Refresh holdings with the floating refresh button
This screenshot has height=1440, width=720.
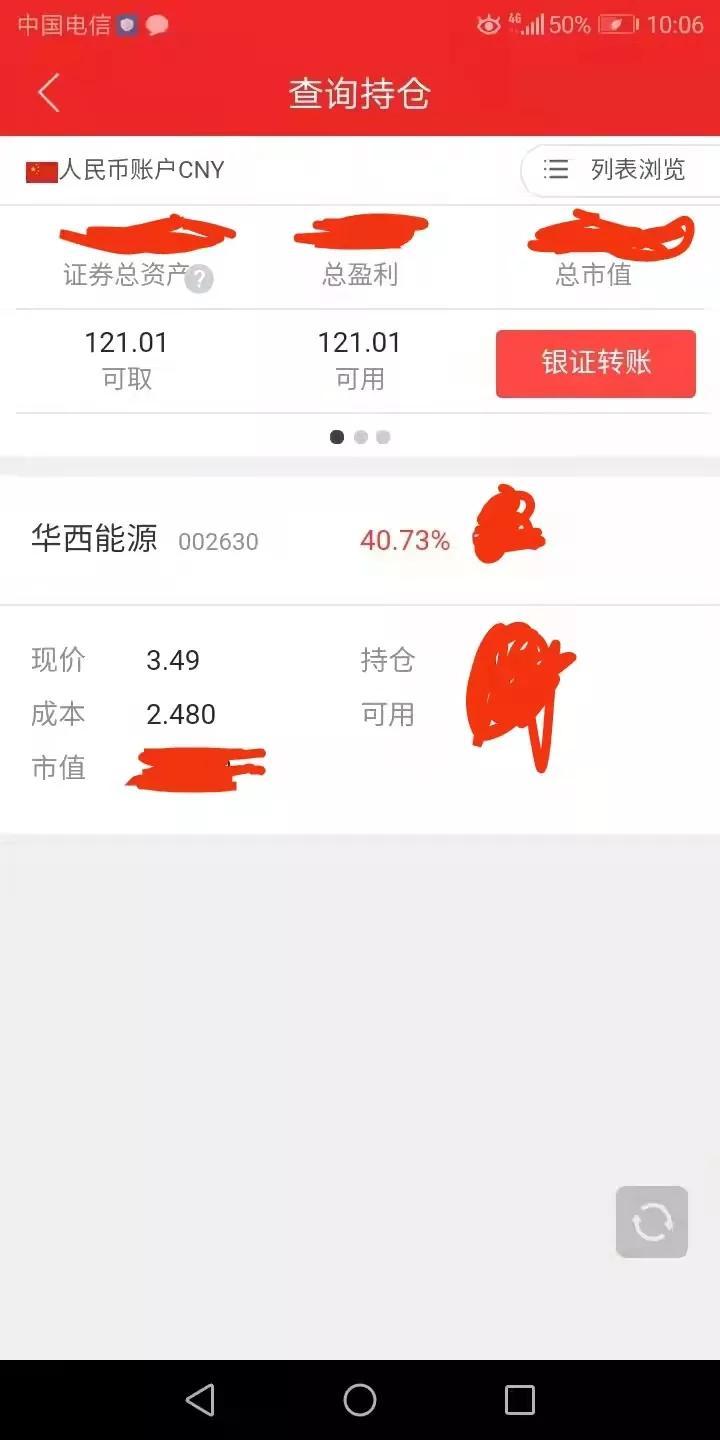[652, 1222]
